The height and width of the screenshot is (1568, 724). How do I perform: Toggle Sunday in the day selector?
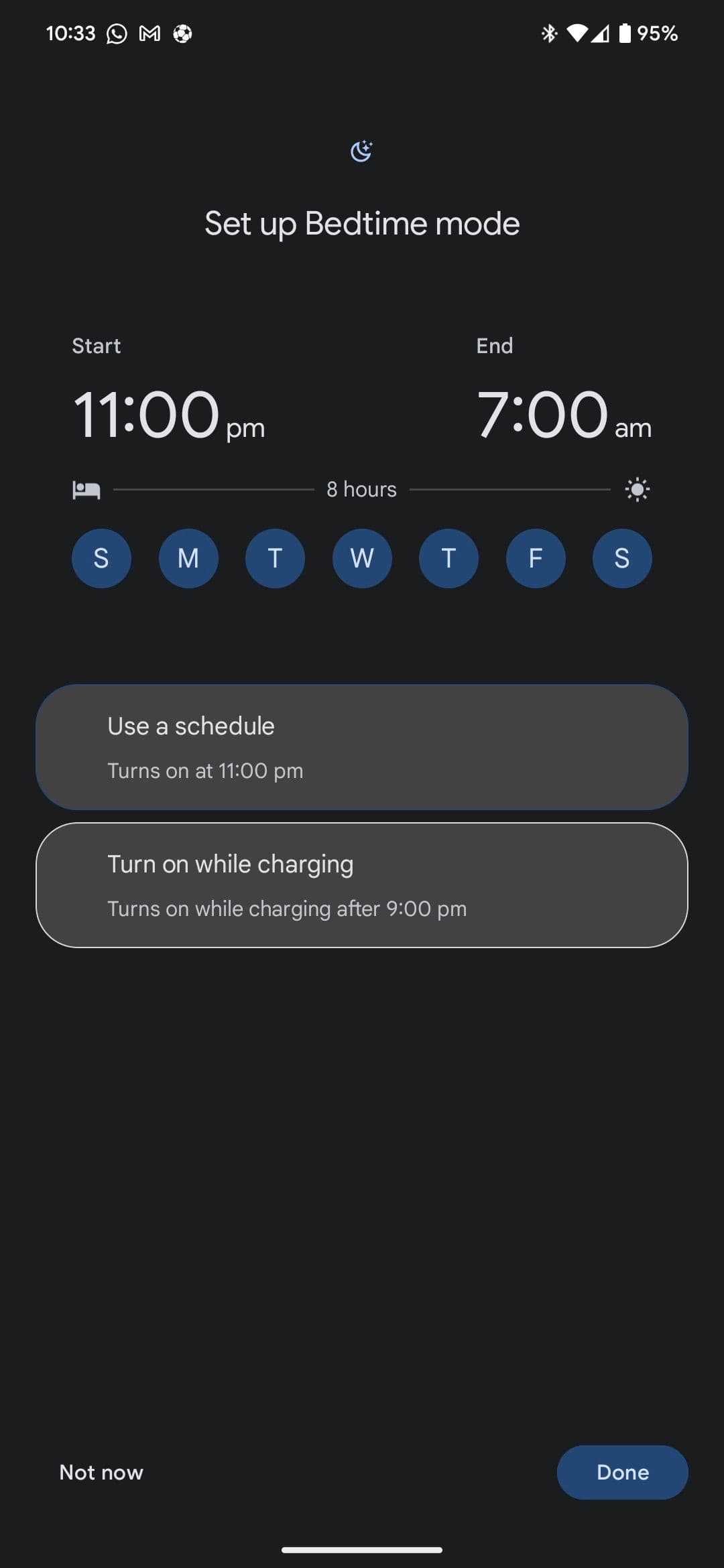coord(101,558)
